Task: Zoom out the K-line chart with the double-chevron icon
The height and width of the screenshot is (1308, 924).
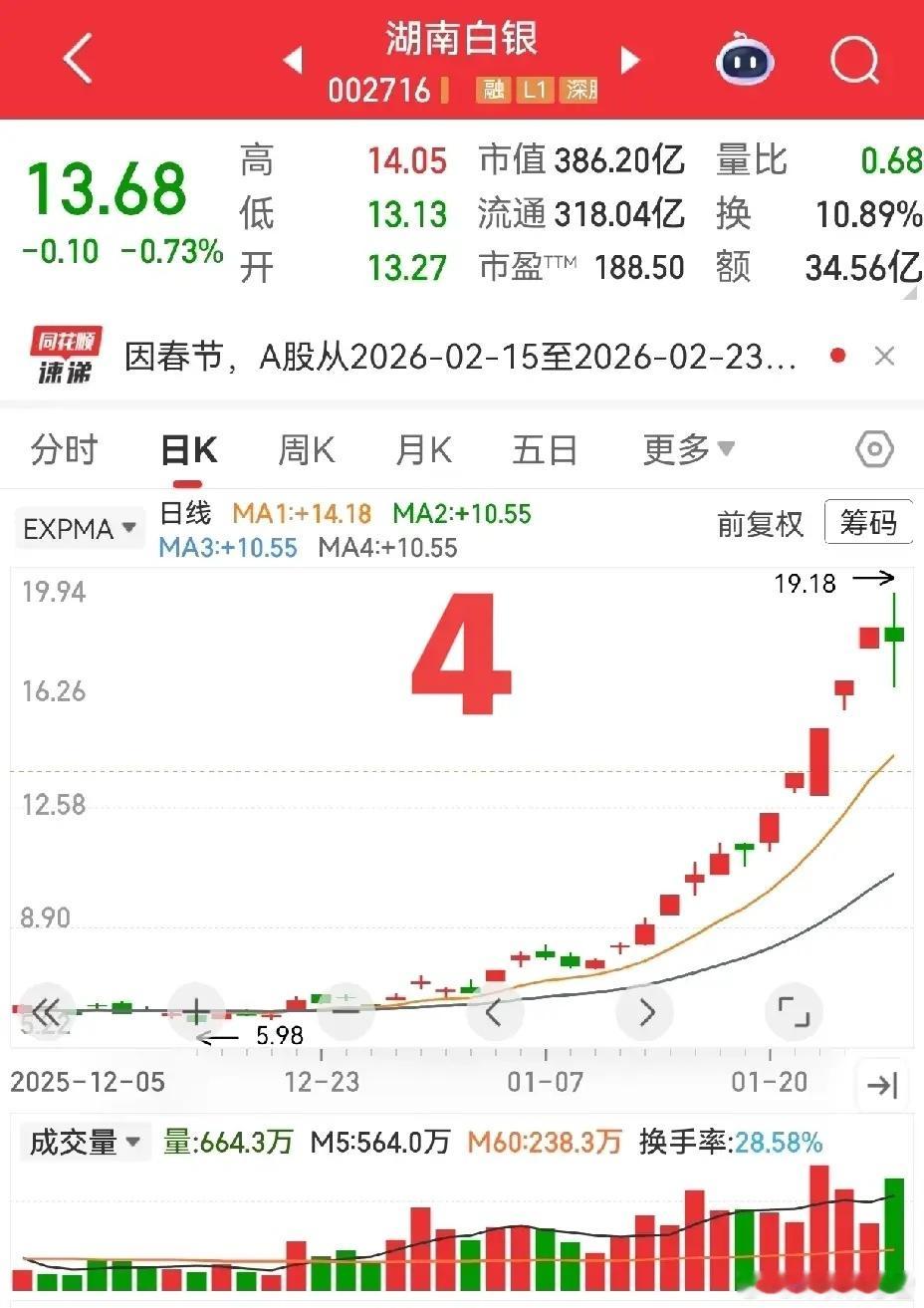Action: pos(47,1011)
